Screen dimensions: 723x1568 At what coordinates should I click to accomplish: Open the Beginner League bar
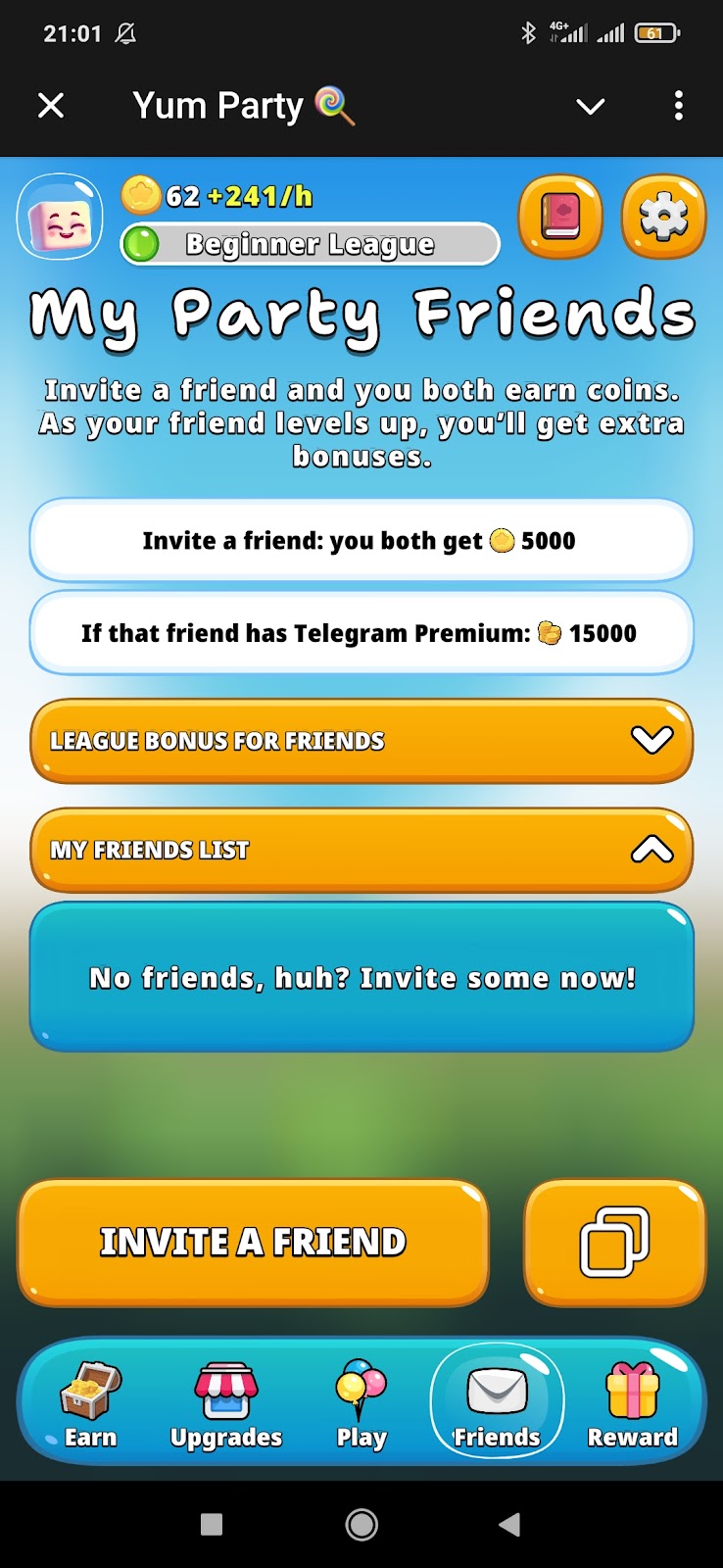[x=310, y=244]
